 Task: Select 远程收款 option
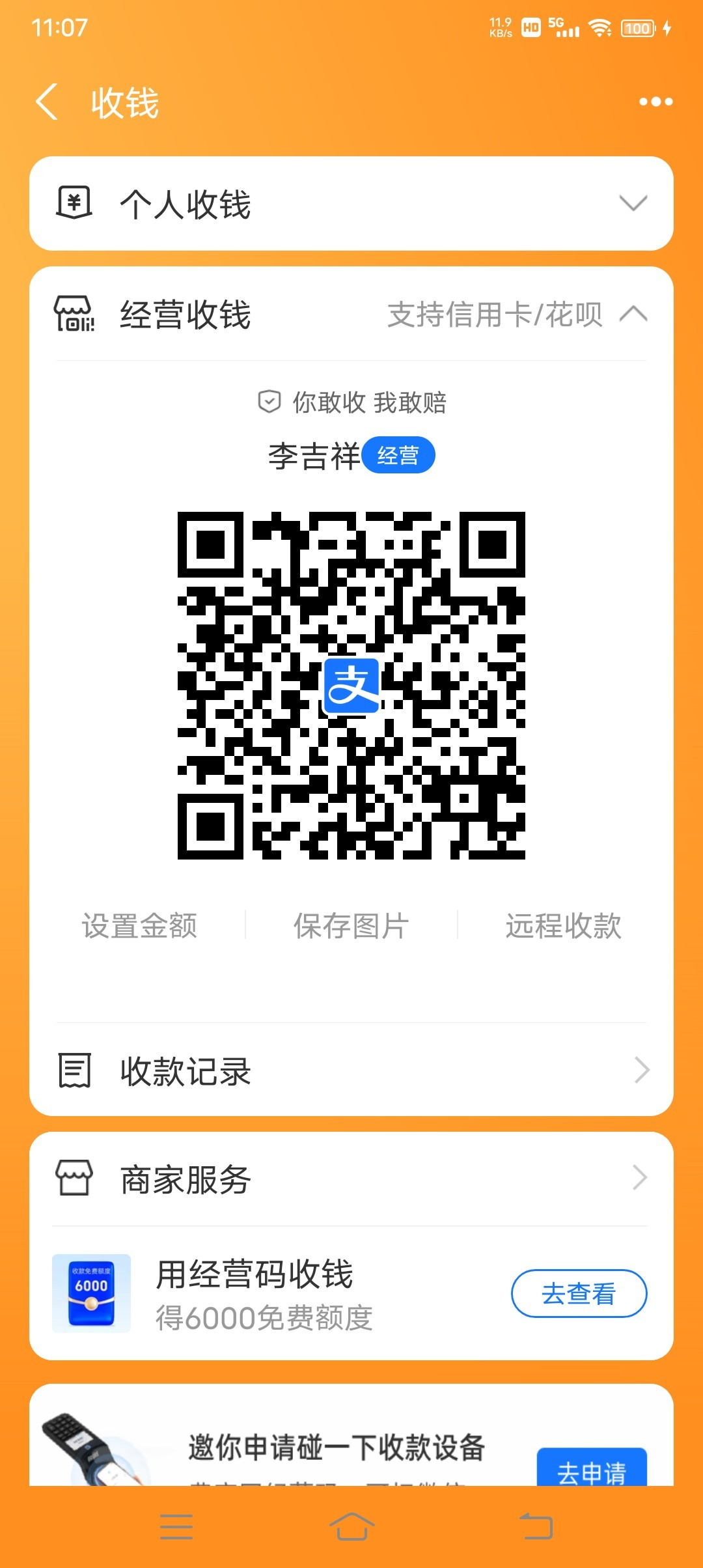563,925
